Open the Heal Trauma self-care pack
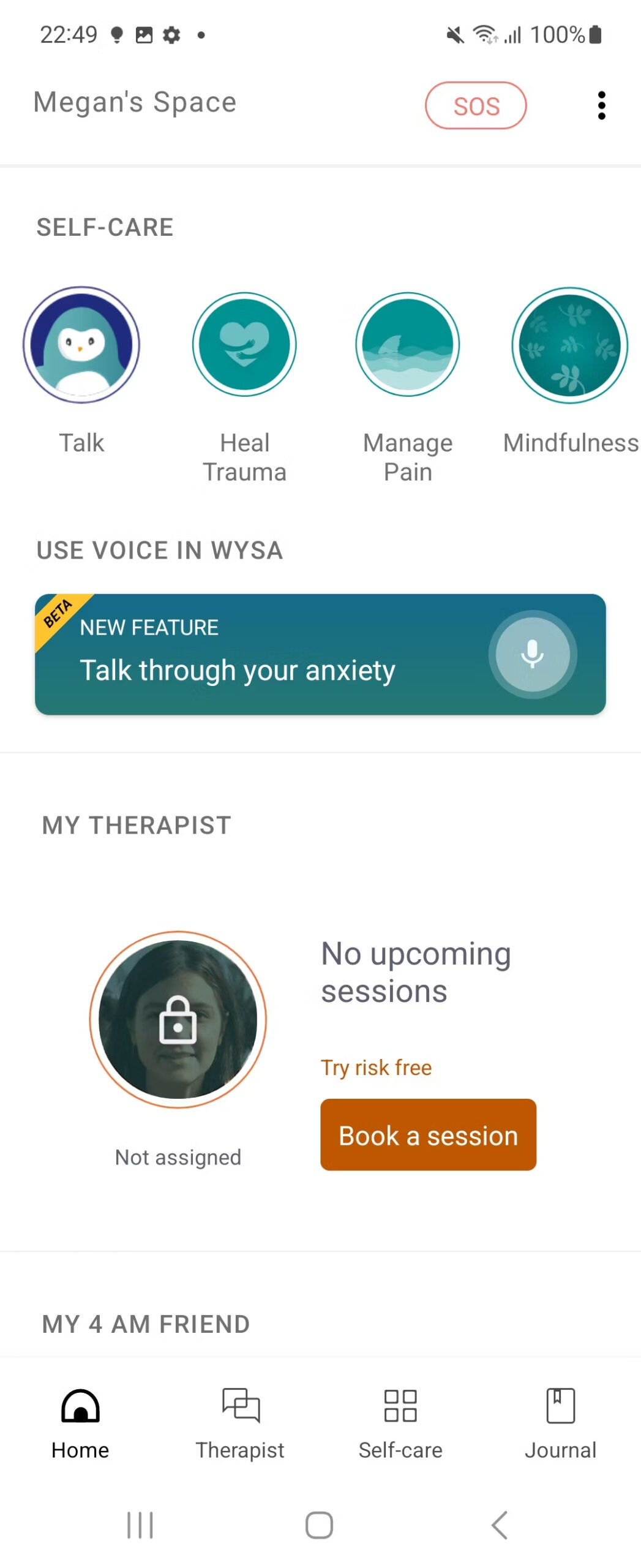641x1568 pixels. [245, 344]
